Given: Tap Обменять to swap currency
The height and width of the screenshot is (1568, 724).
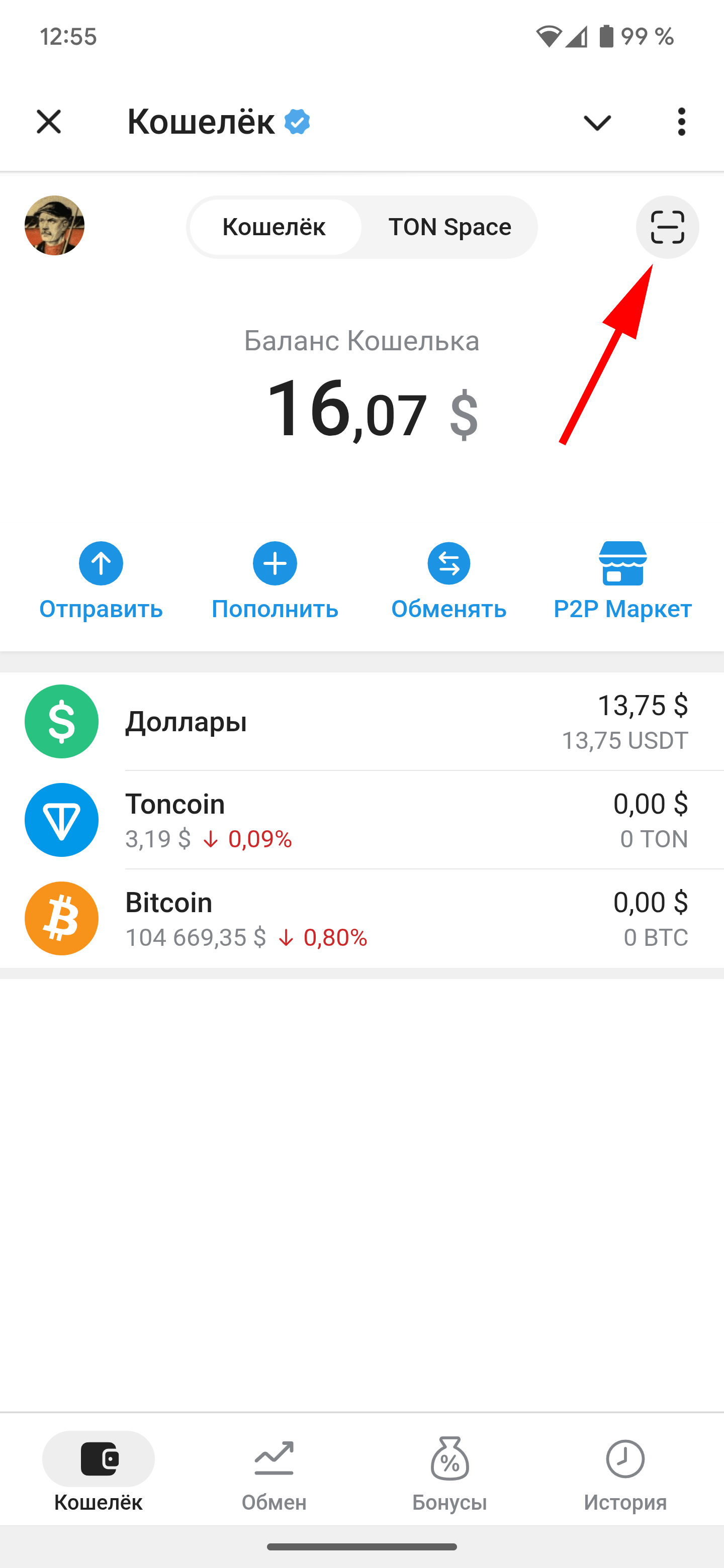Looking at the screenshot, I should point(449,580).
